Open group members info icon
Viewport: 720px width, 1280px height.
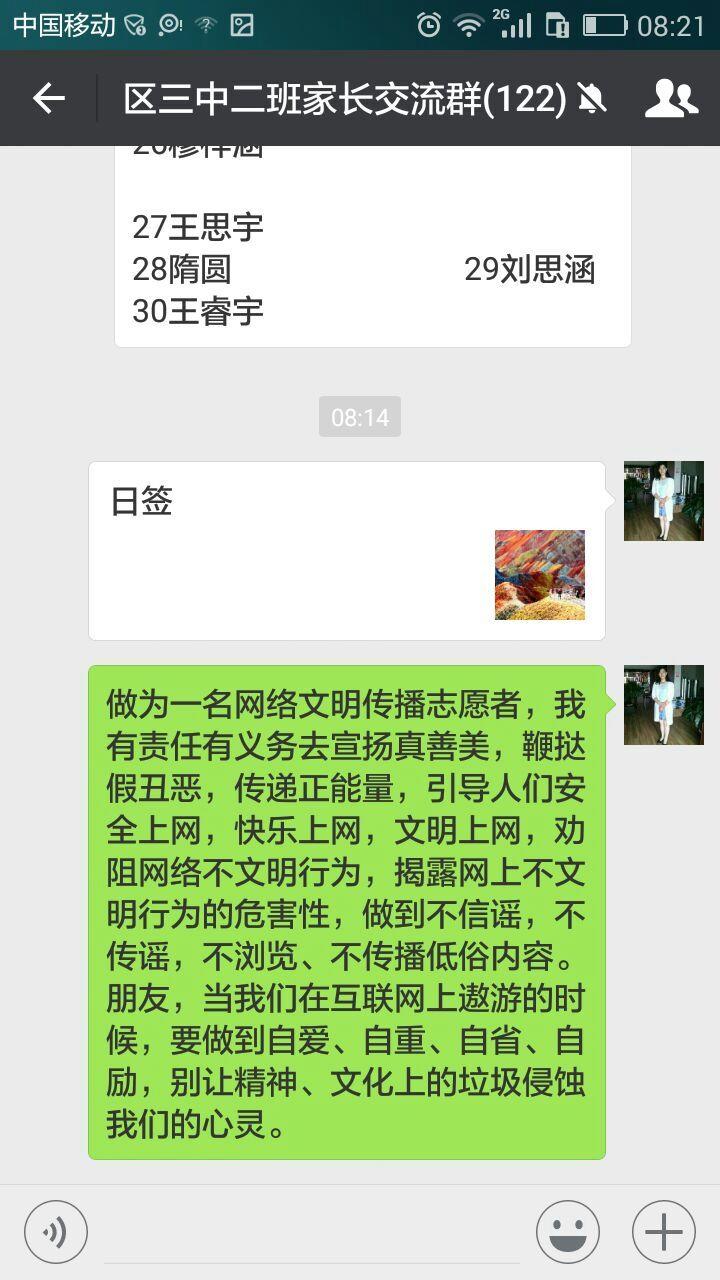671,98
